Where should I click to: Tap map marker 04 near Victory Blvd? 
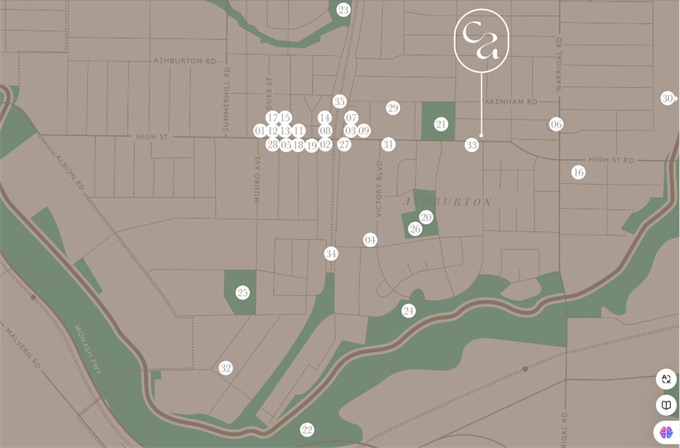point(370,240)
